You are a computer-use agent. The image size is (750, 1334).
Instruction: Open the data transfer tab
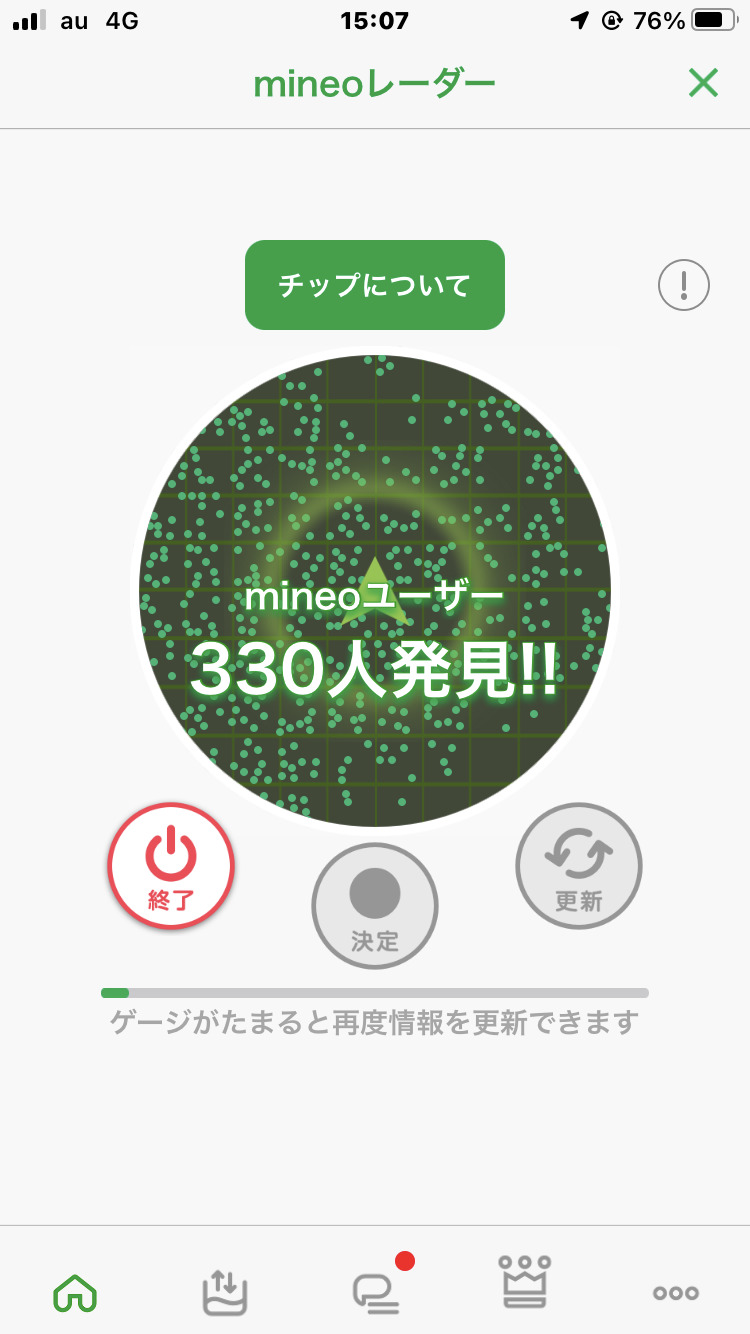tap(224, 1293)
